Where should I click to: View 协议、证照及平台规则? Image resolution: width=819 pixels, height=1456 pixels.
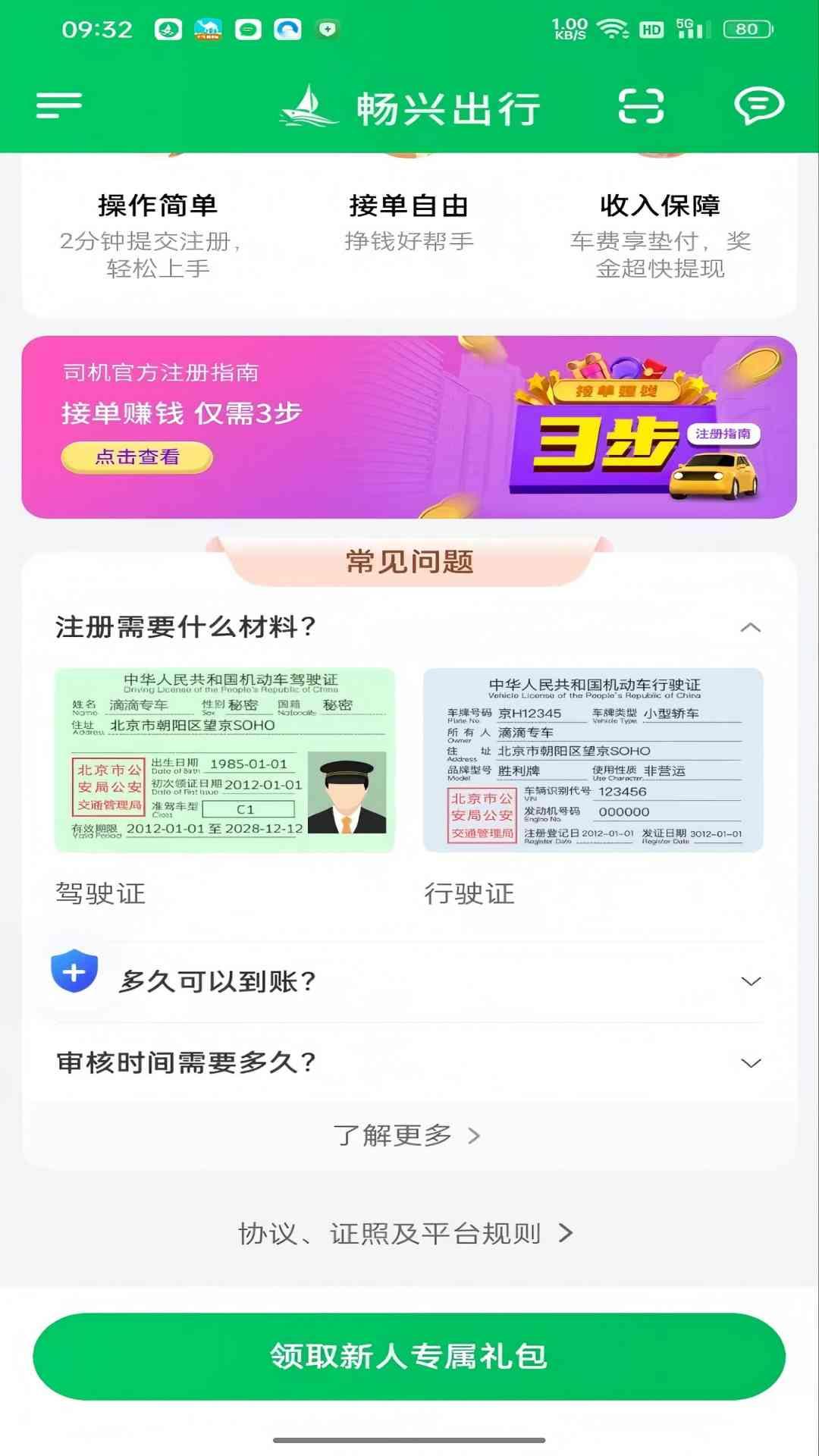(x=407, y=1234)
